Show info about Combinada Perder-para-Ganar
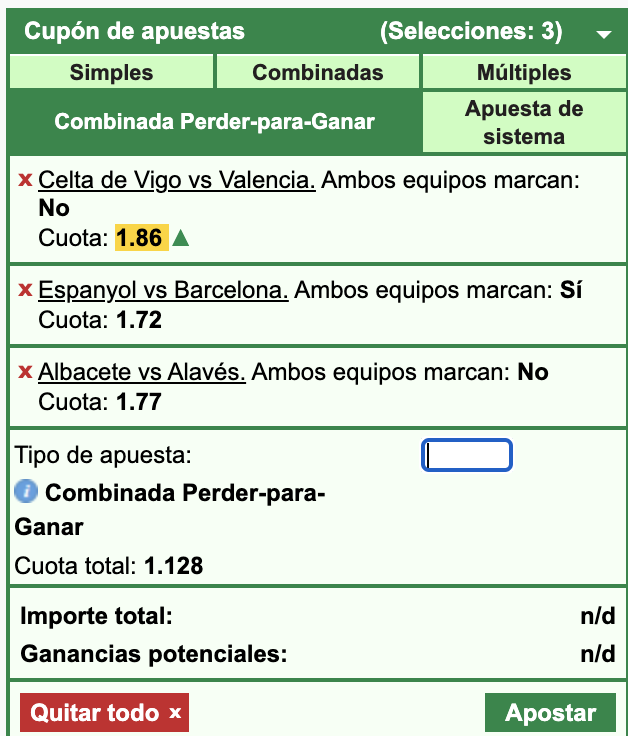This screenshot has width=628, height=736. pyautogui.click(x=27, y=492)
